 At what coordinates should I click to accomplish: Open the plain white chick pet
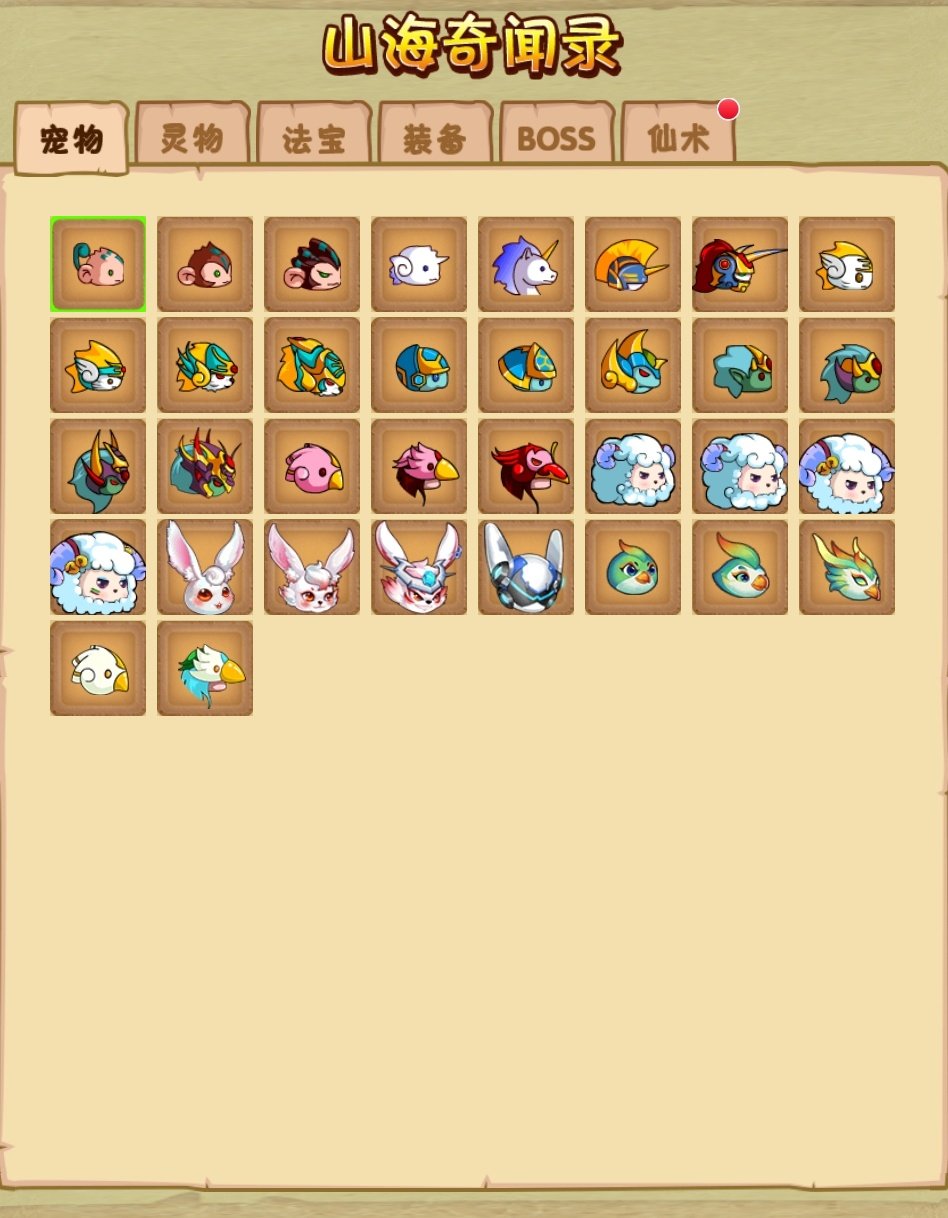pos(98,668)
